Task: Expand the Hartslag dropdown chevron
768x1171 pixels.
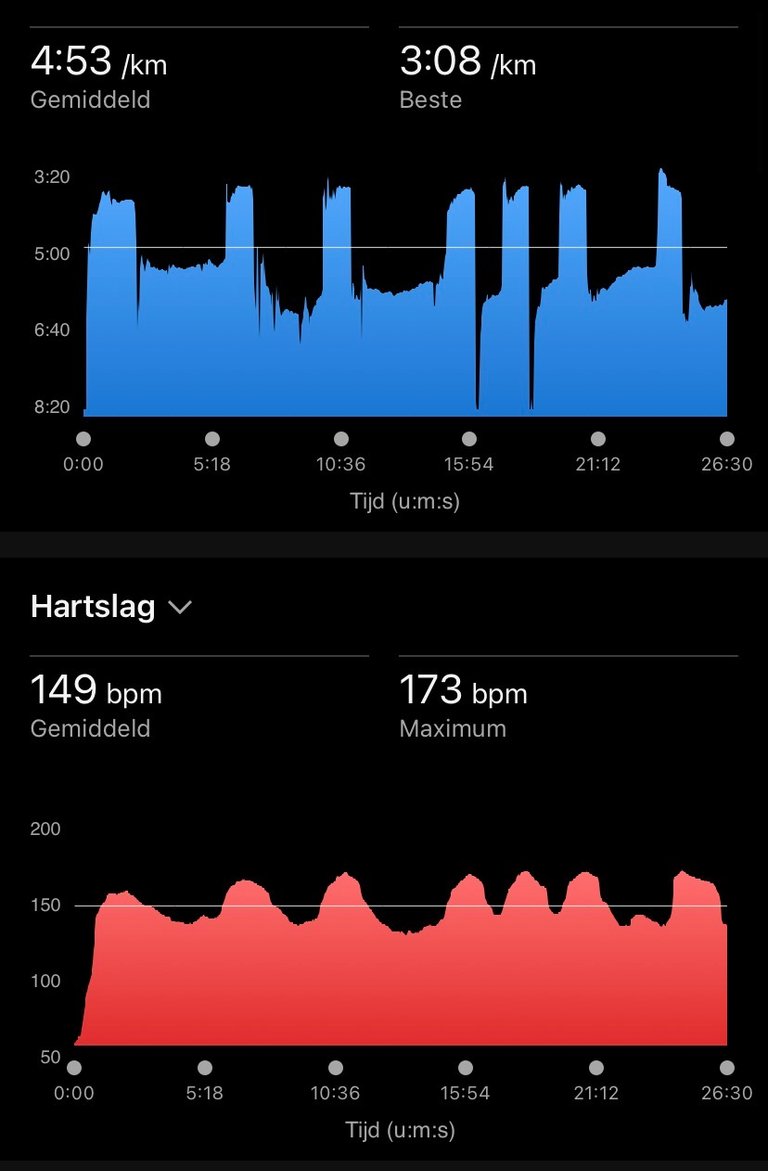Action: 180,608
